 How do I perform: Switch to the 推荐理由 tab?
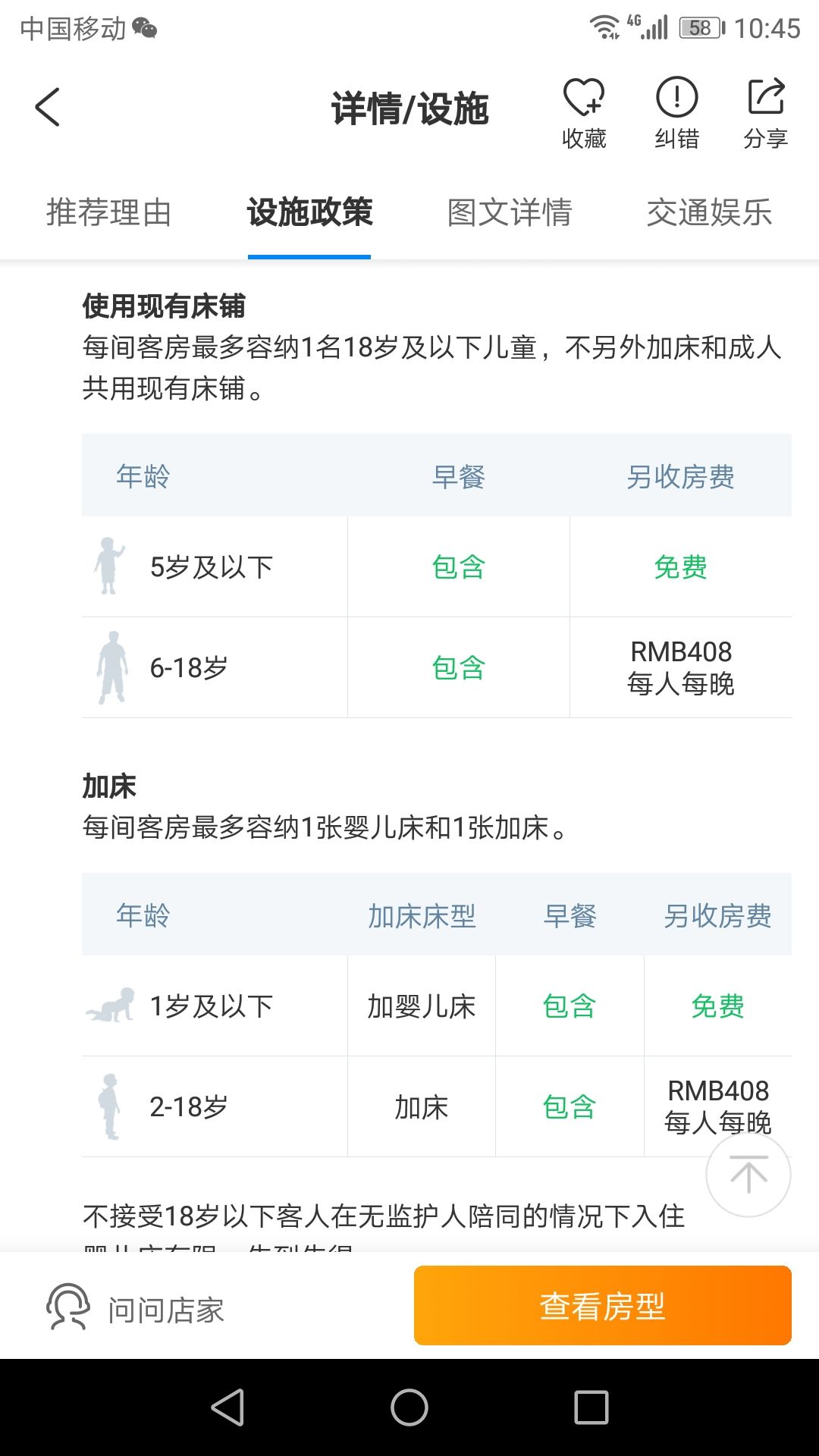[108, 212]
